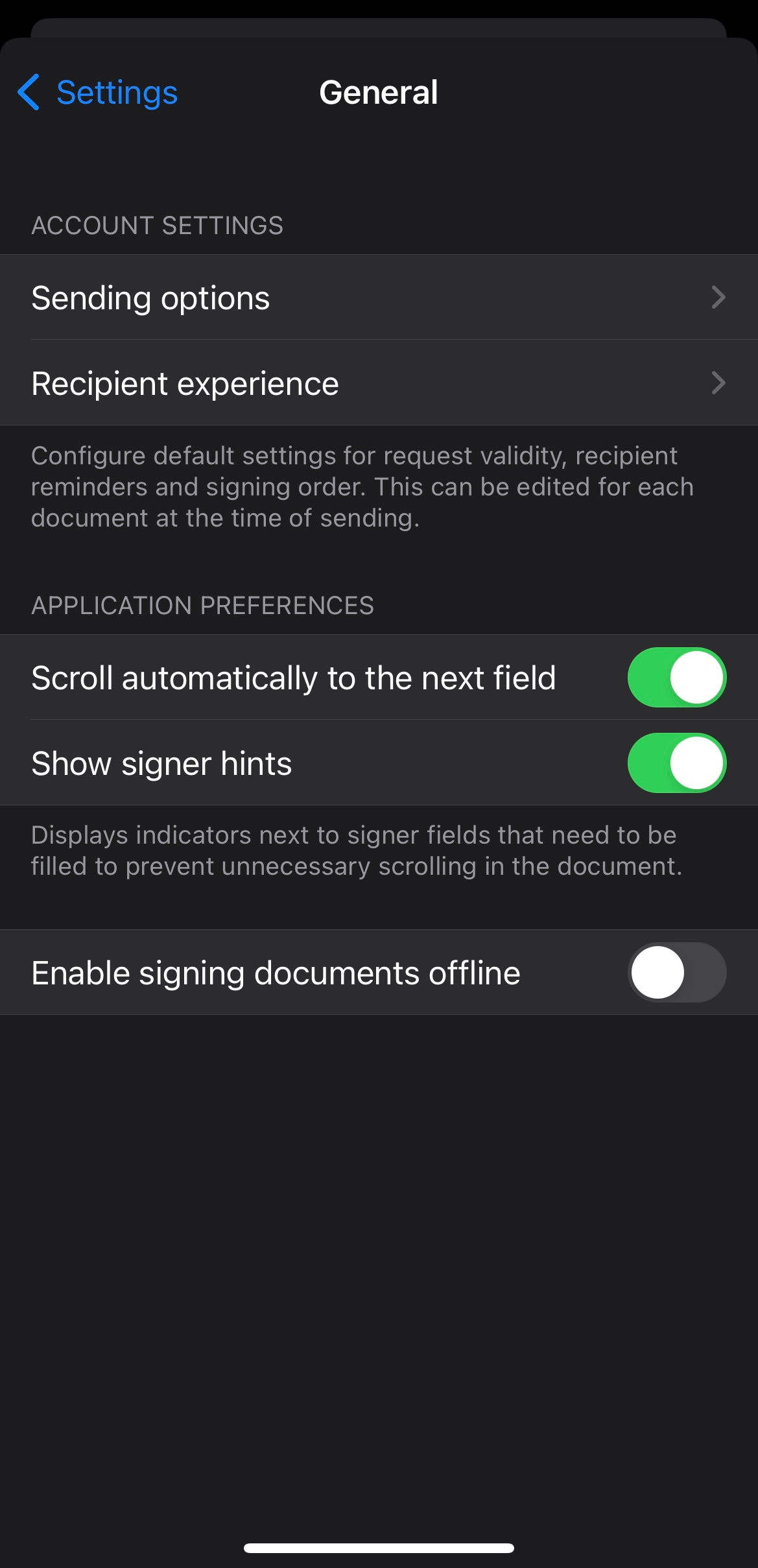Go back to Settings
This screenshot has width=758, height=1568.
99,92
